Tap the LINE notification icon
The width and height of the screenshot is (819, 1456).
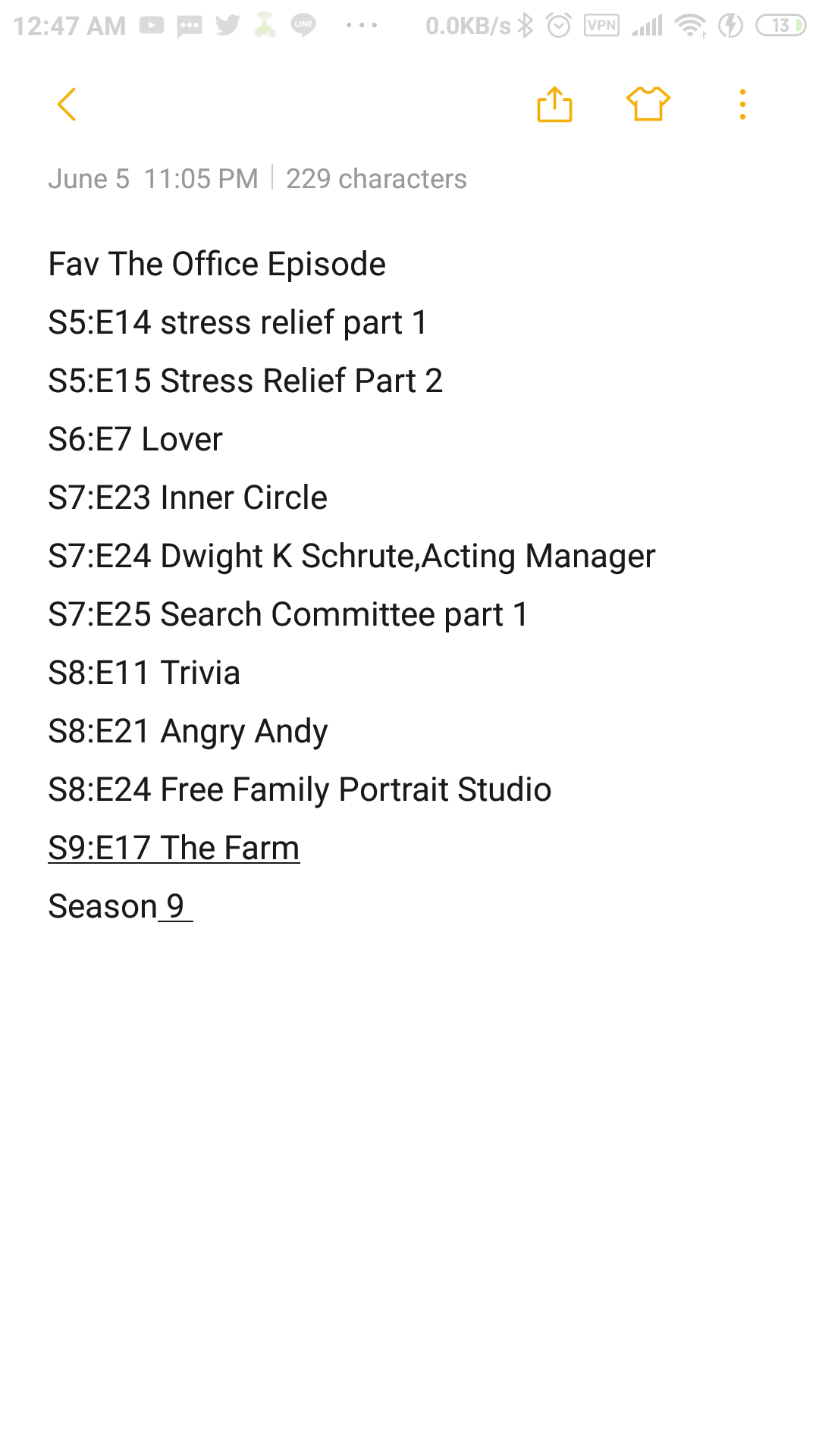coord(302,25)
